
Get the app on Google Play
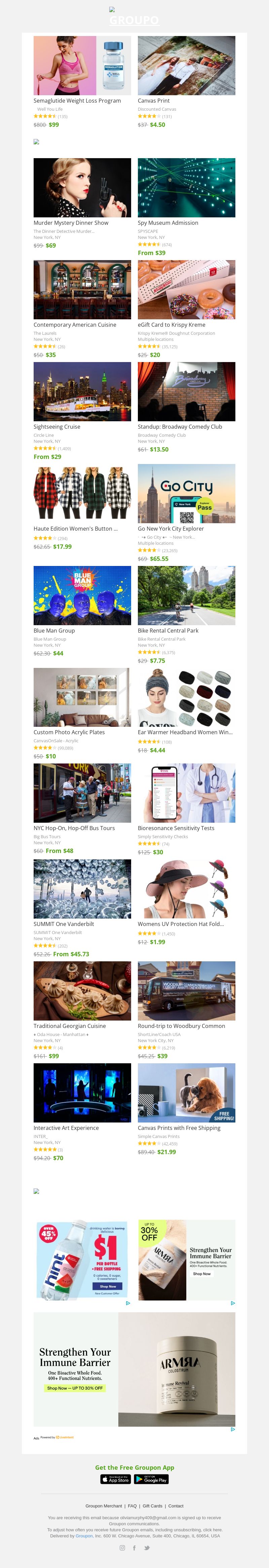tap(151, 1479)
